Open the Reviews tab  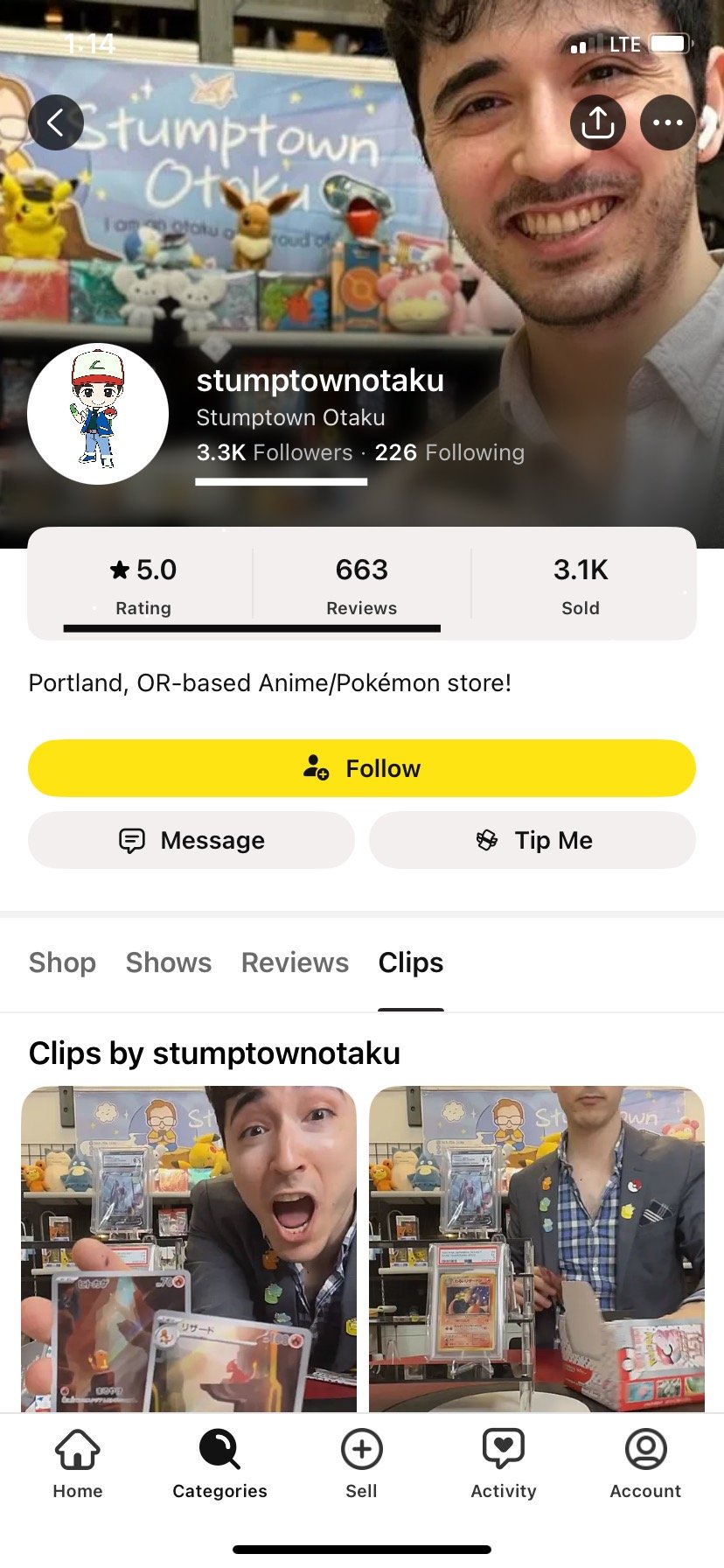point(295,962)
